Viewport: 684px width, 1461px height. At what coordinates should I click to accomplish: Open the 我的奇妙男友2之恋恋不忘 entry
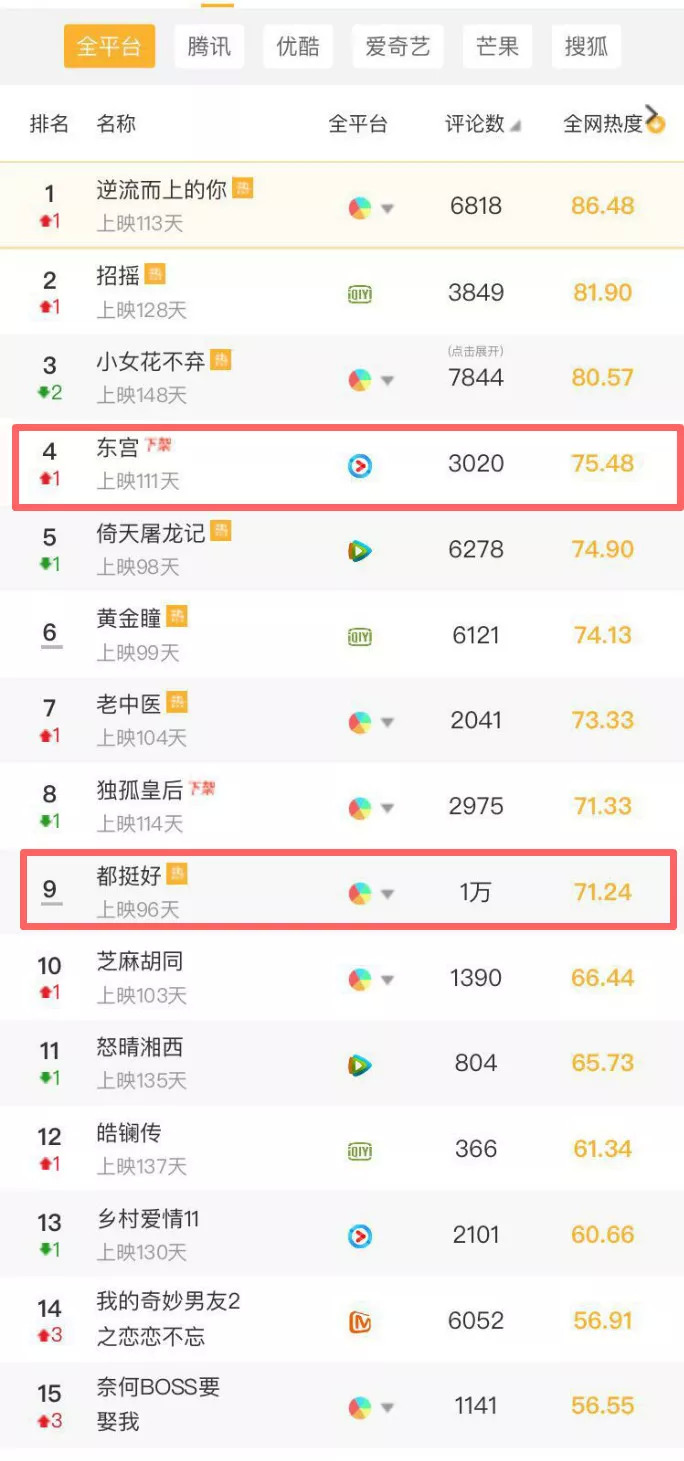(167, 1319)
